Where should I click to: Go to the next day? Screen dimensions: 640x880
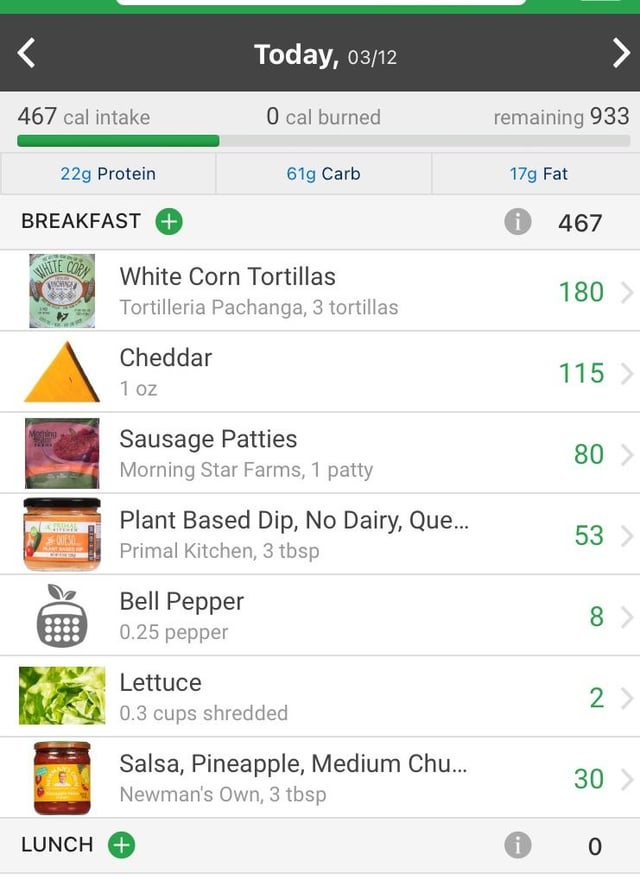[x=621, y=53]
